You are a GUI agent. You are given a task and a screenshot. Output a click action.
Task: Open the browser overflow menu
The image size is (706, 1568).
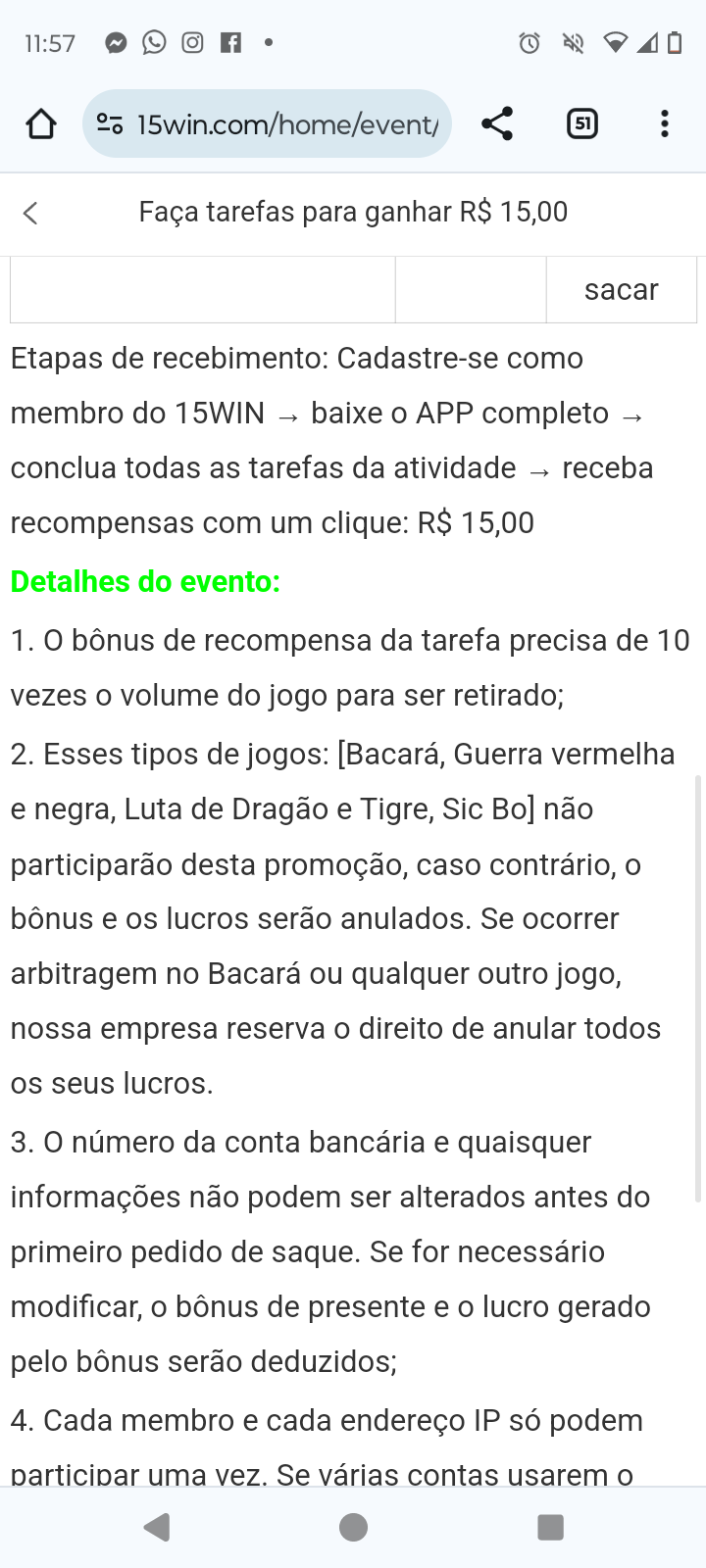tap(665, 124)
